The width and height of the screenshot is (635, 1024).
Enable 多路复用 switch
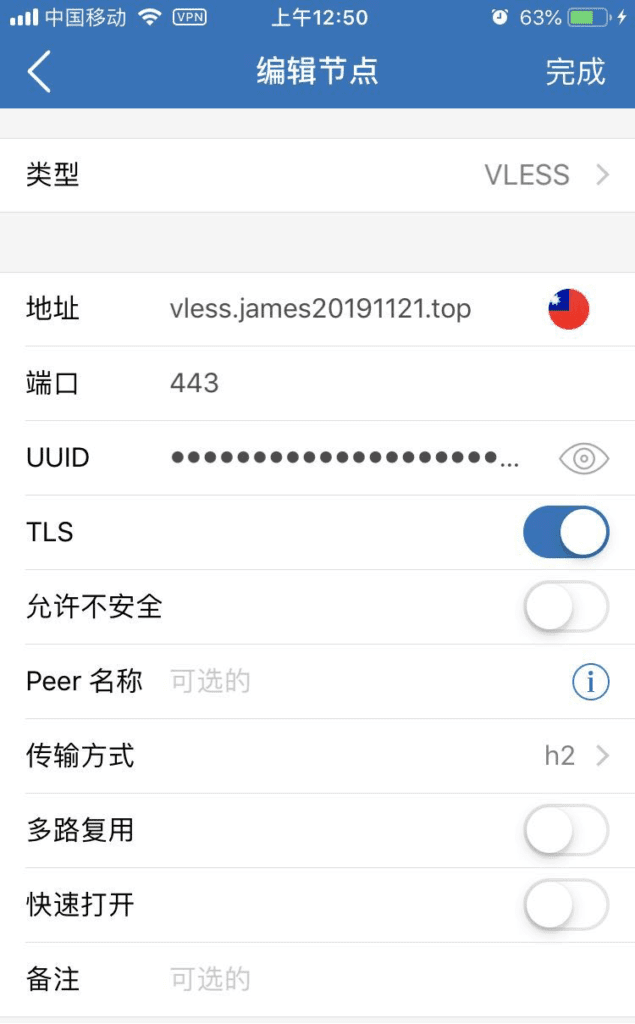pyautogui.click(x=566, y=830)
